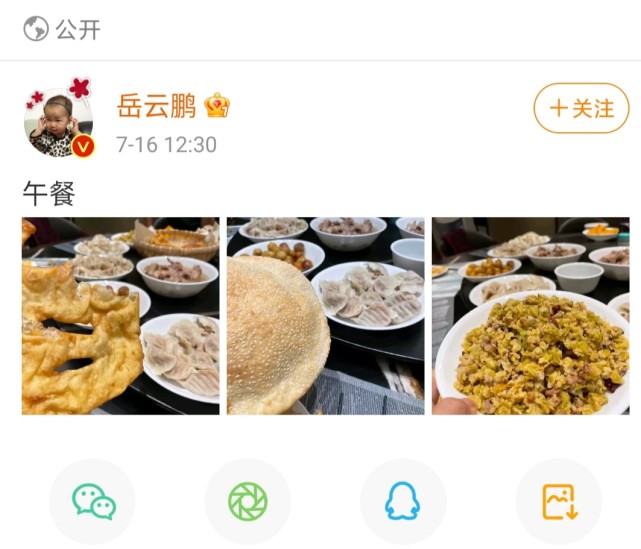This screenshot has height=549, width=641.
Task: Save the post as an image
Action: (558, 501)
